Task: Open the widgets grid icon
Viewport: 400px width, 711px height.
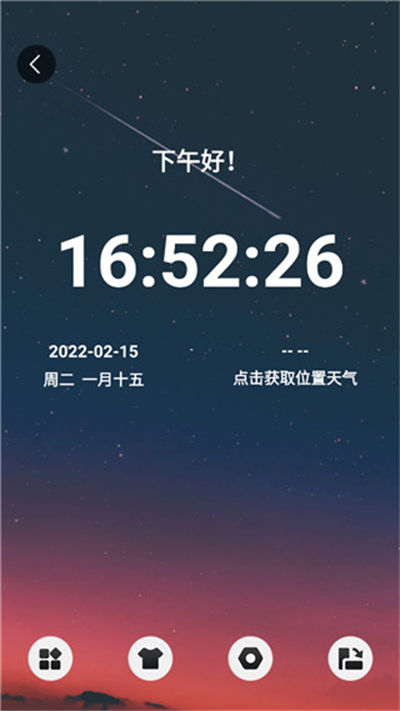Action: (x=50, y=658)
